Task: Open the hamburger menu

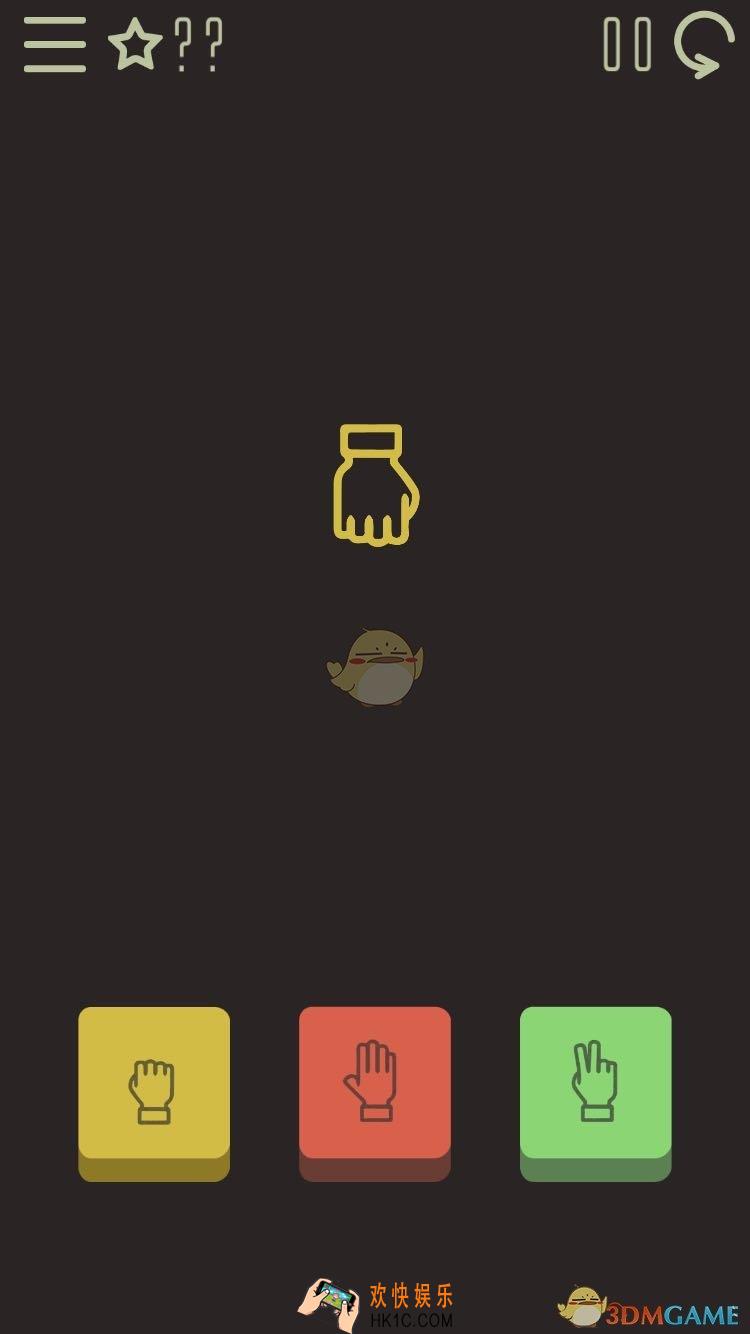Action: (55, 45)
